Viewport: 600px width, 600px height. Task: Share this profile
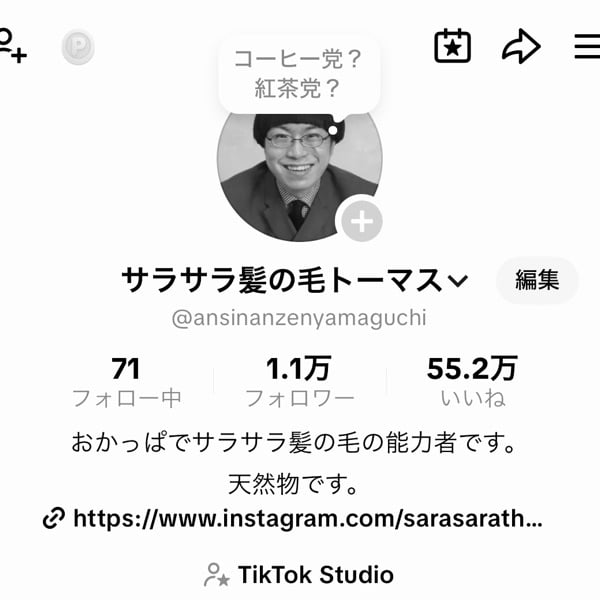[521, 46]
